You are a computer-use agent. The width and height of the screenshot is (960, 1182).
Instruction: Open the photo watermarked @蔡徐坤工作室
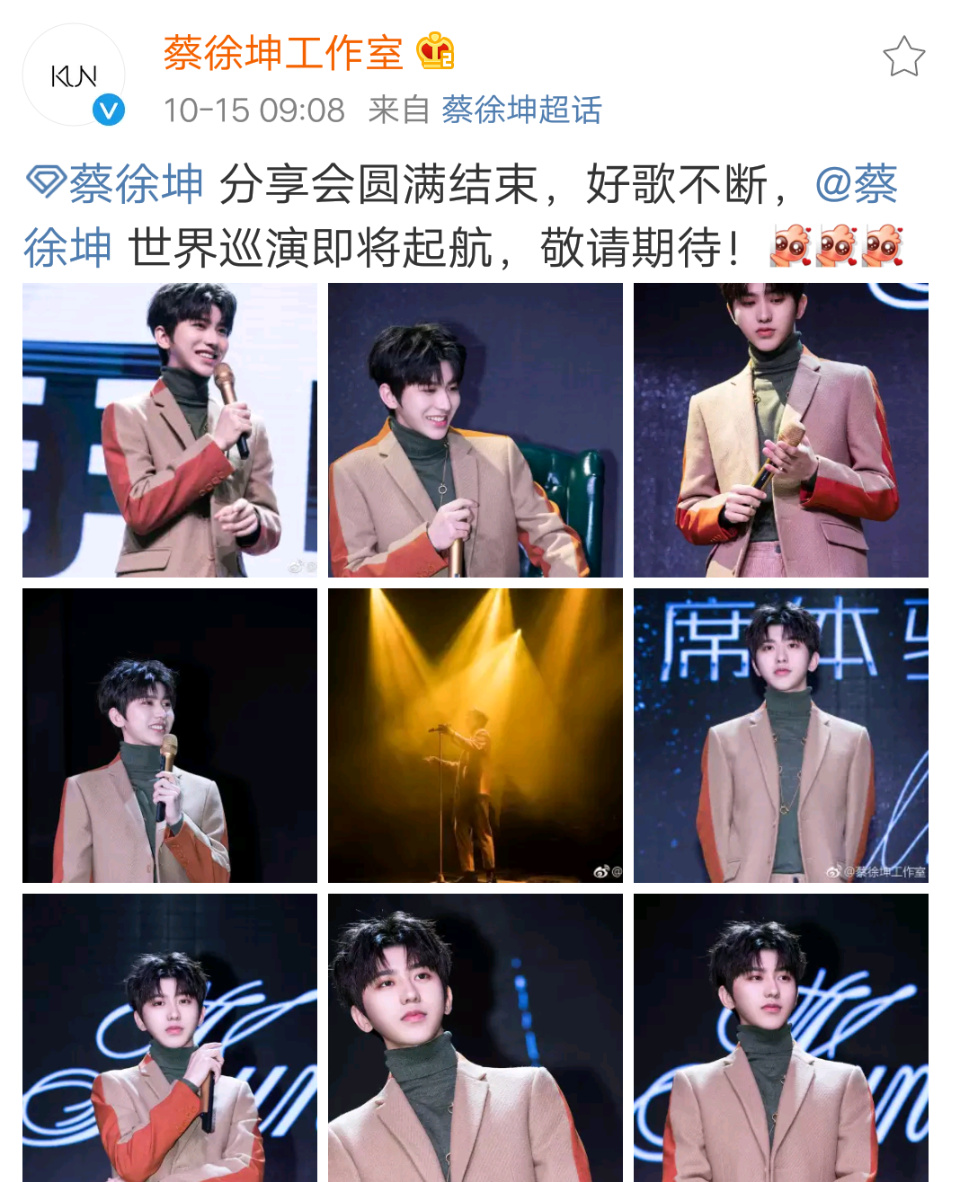pos(780,735)
